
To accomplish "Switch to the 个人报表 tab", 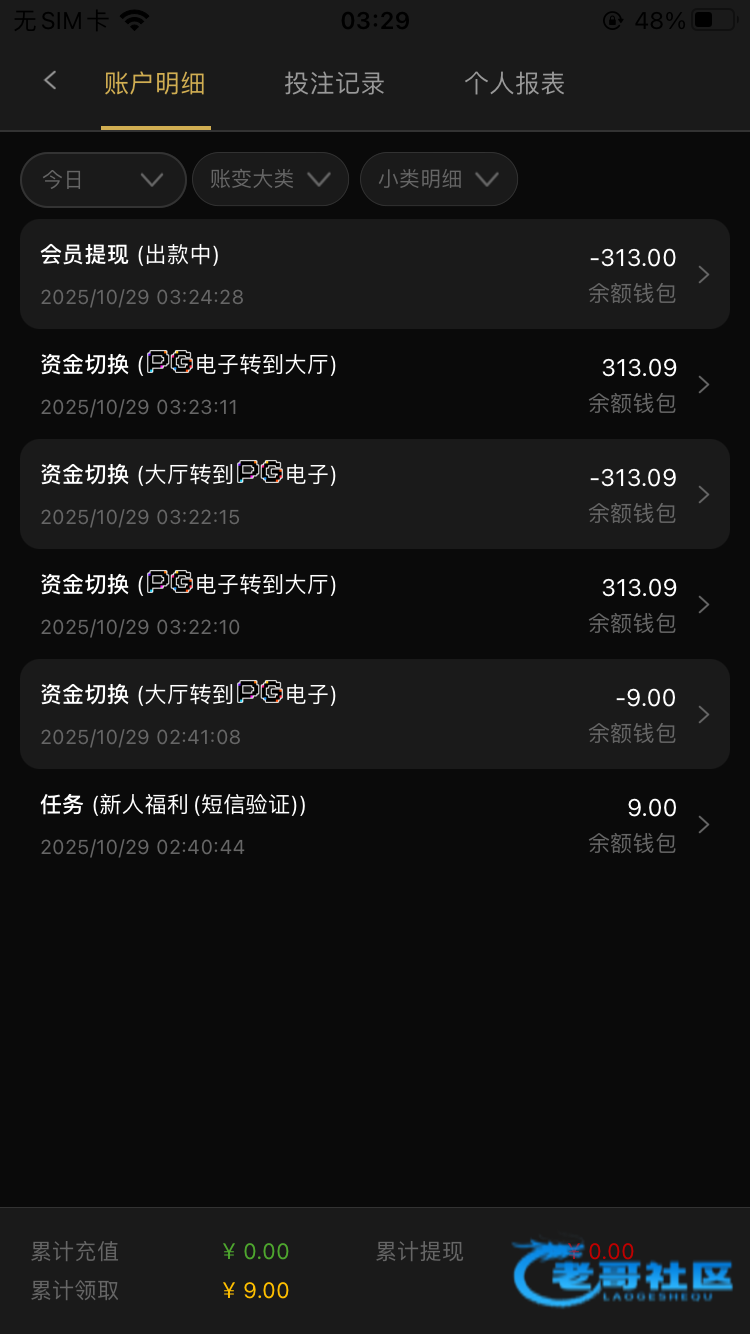I will pyautogui.click(x=514, y=84).
